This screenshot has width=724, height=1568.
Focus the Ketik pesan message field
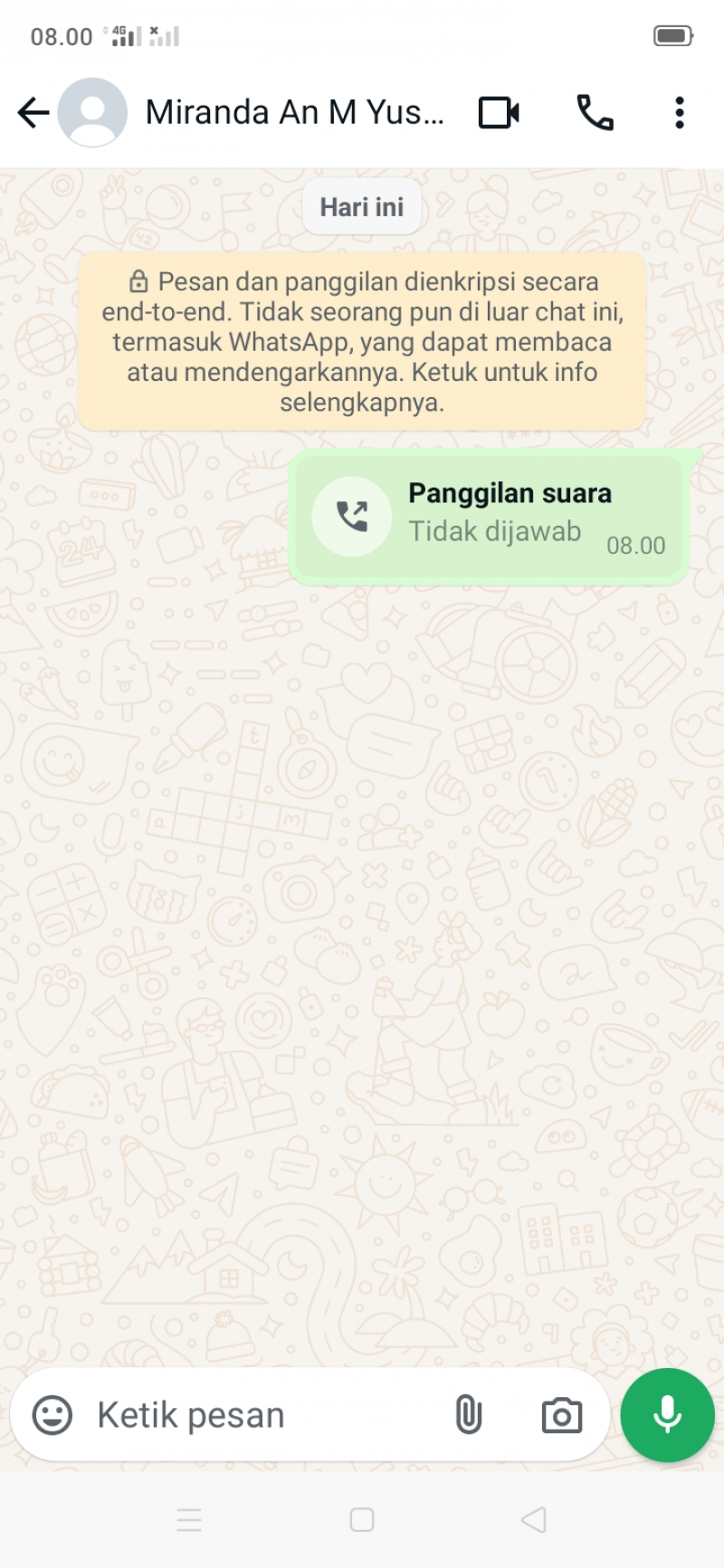pyautogui.click(x=262, y=1414)
